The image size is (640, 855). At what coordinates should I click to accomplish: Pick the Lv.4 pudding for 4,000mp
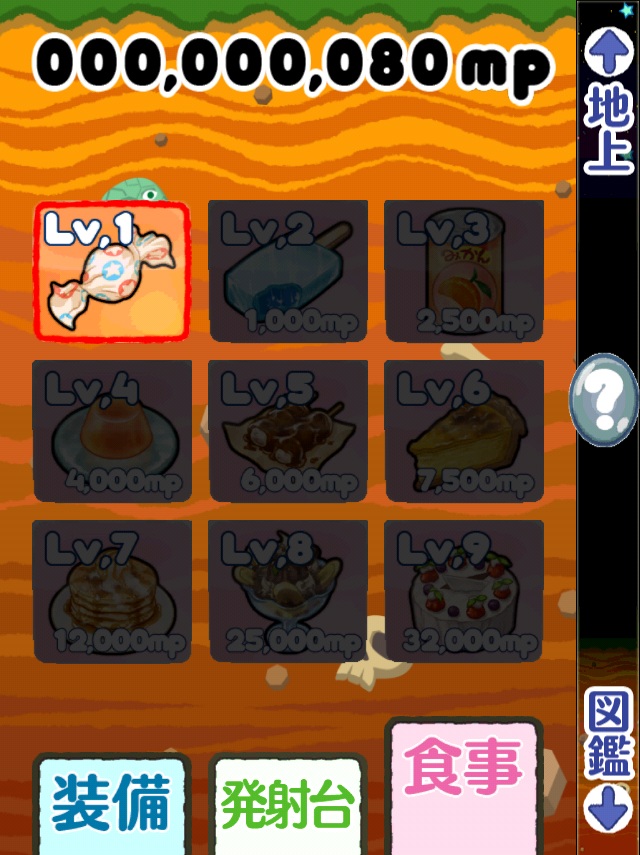[112, 431]
